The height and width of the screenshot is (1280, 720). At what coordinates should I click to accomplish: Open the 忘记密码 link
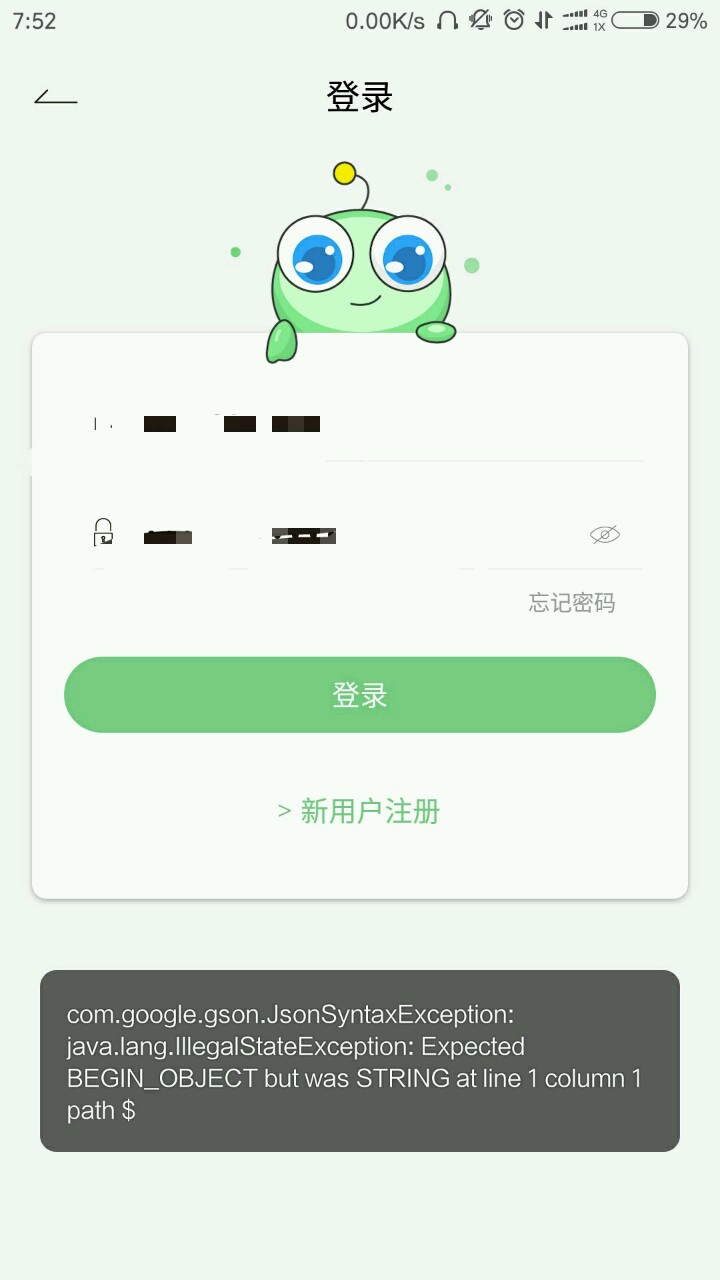click(x=572, y=603)
